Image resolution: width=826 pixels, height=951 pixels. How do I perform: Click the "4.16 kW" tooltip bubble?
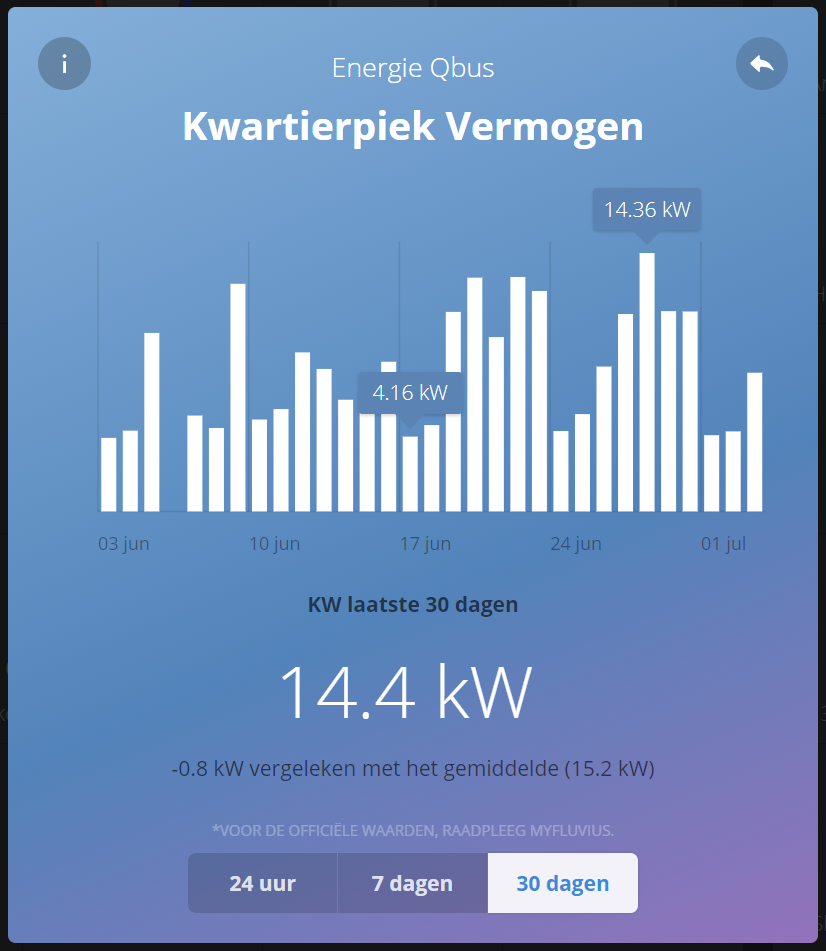coord(410,392)
